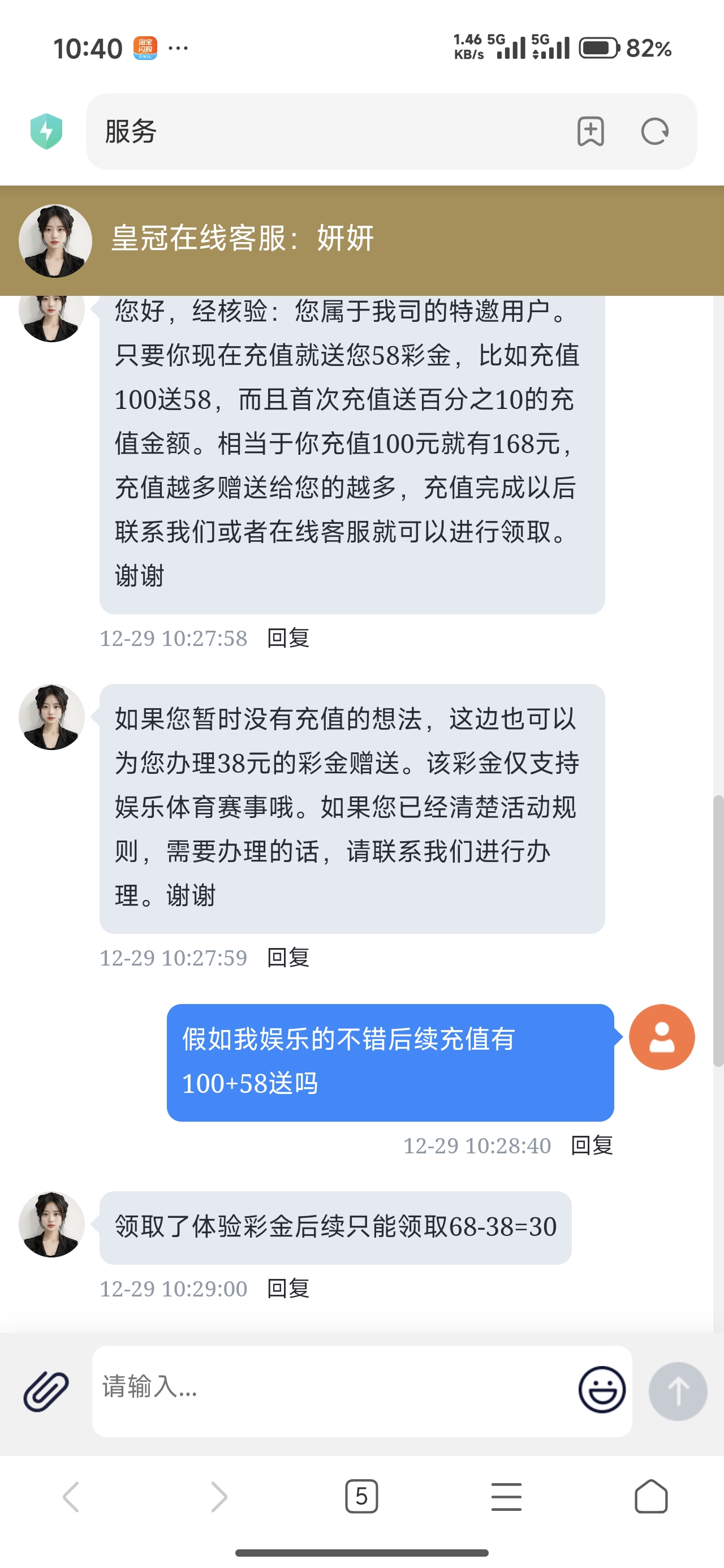
Task: Attach a file with the paperclip
Action: [46, 1391]
